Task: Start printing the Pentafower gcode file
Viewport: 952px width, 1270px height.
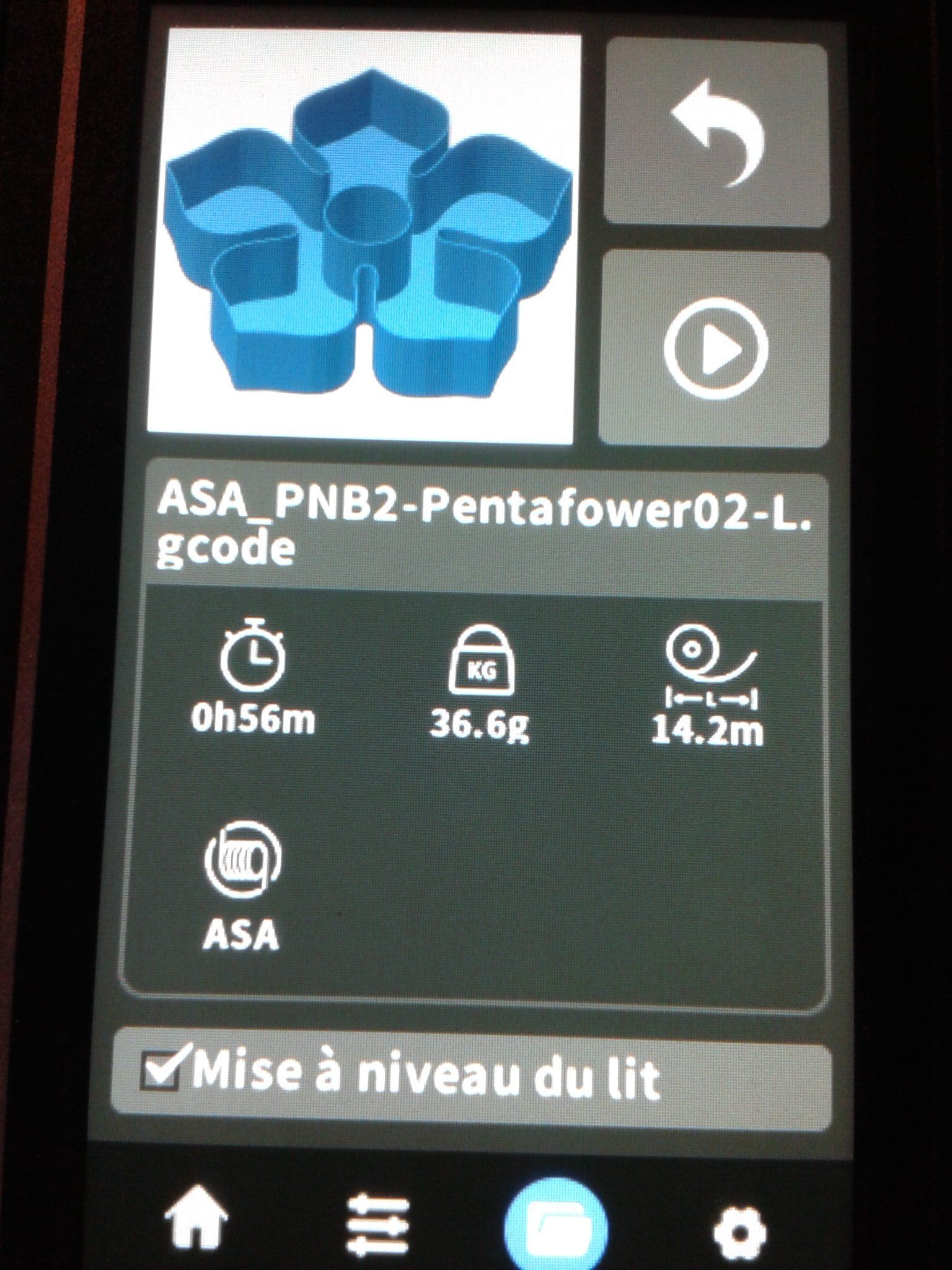Action: pyautogui.click(x=715, y=348)
